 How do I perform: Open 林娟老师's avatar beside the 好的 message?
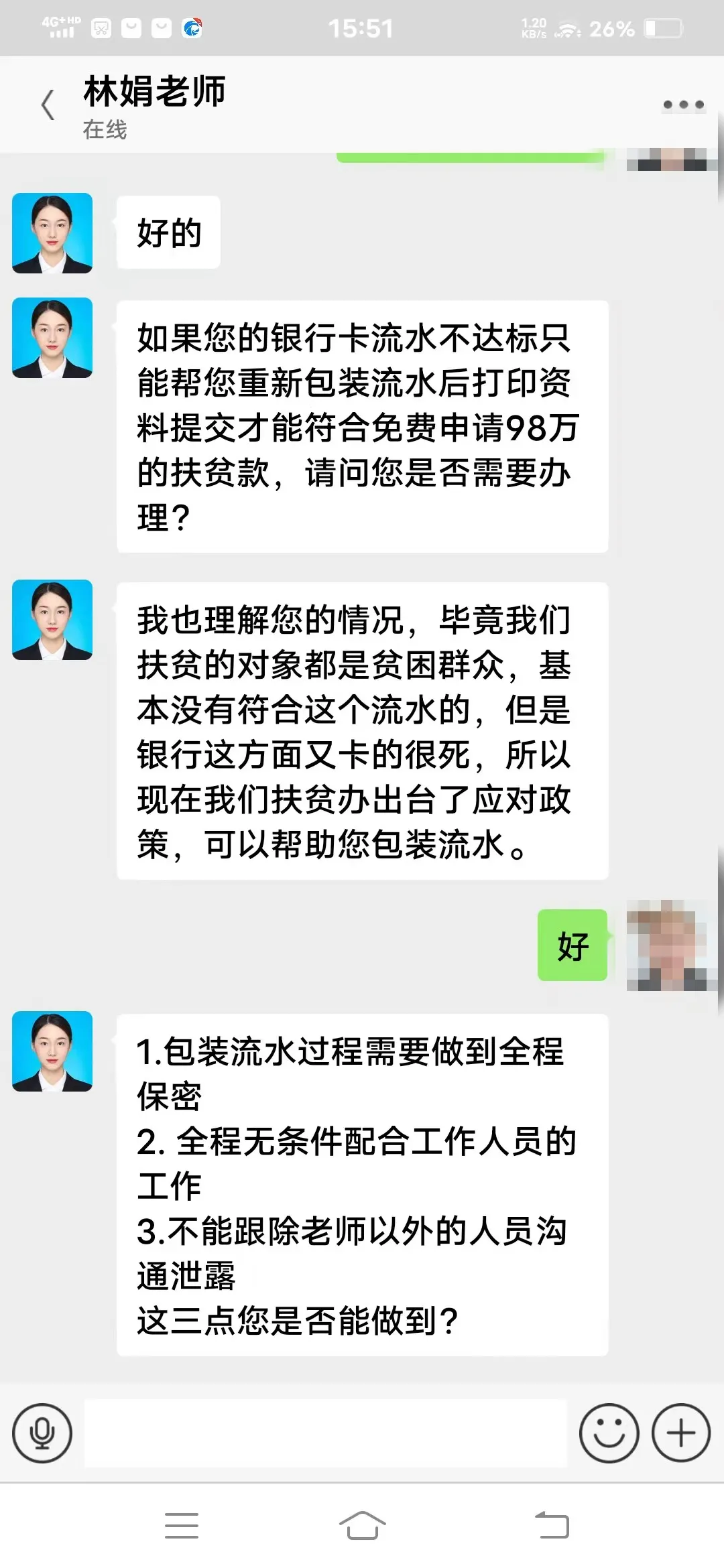point(52,233)
